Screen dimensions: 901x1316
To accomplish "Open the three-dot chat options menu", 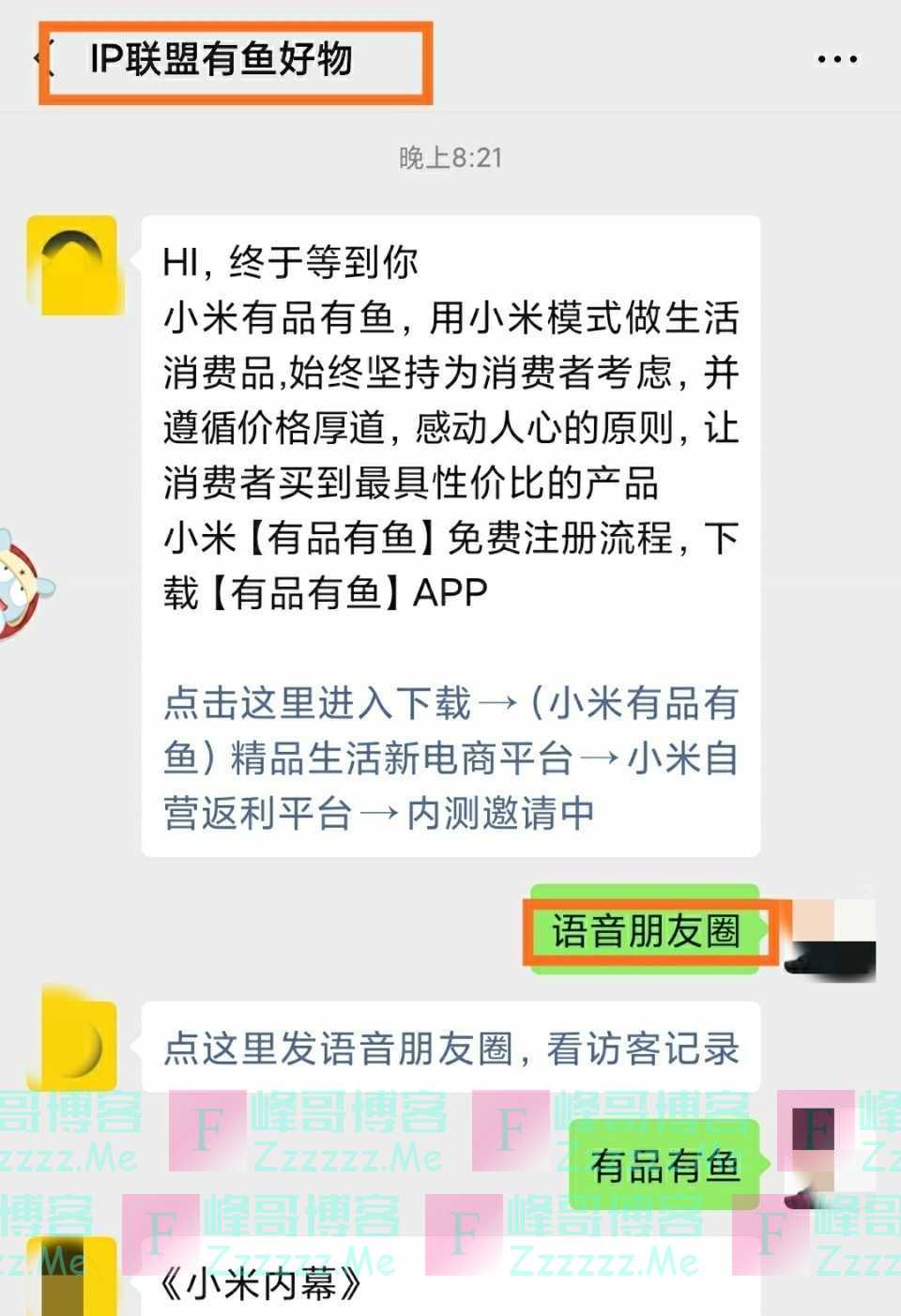I will [x=836, y=59].
